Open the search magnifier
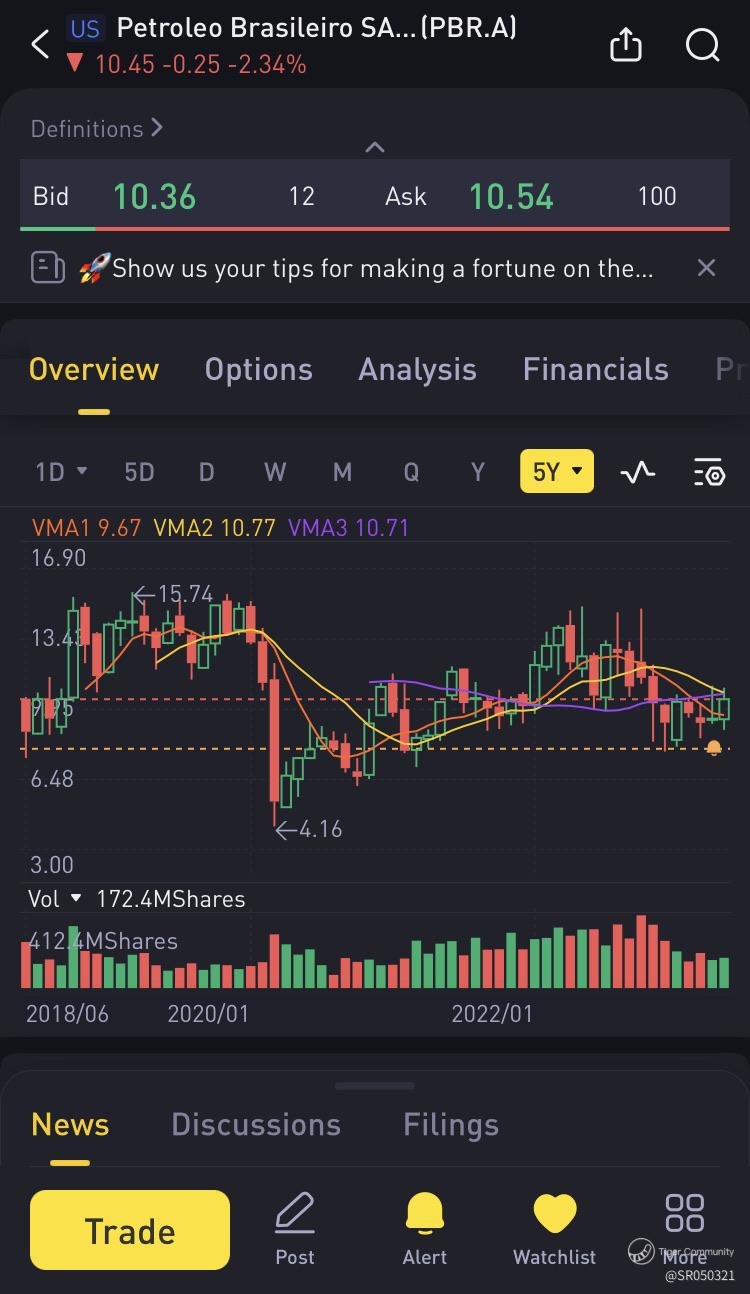The width and height of the screenshot is (750, 1294). pos(703,45)
